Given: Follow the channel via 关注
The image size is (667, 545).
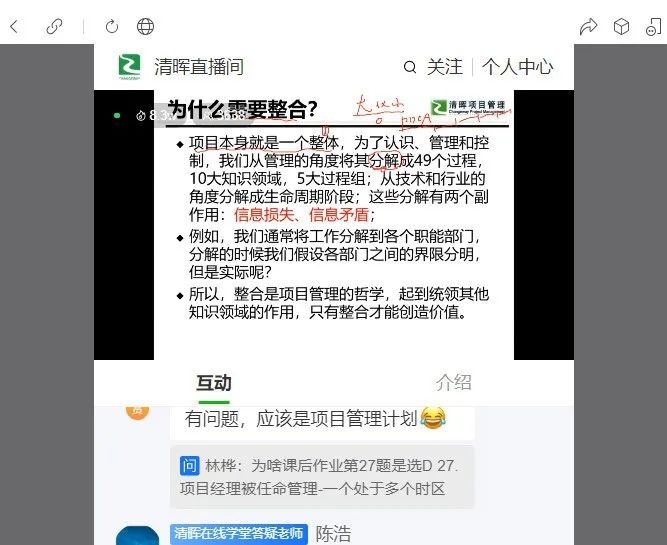Looking at the screenshot, I should tap(445, 67).
